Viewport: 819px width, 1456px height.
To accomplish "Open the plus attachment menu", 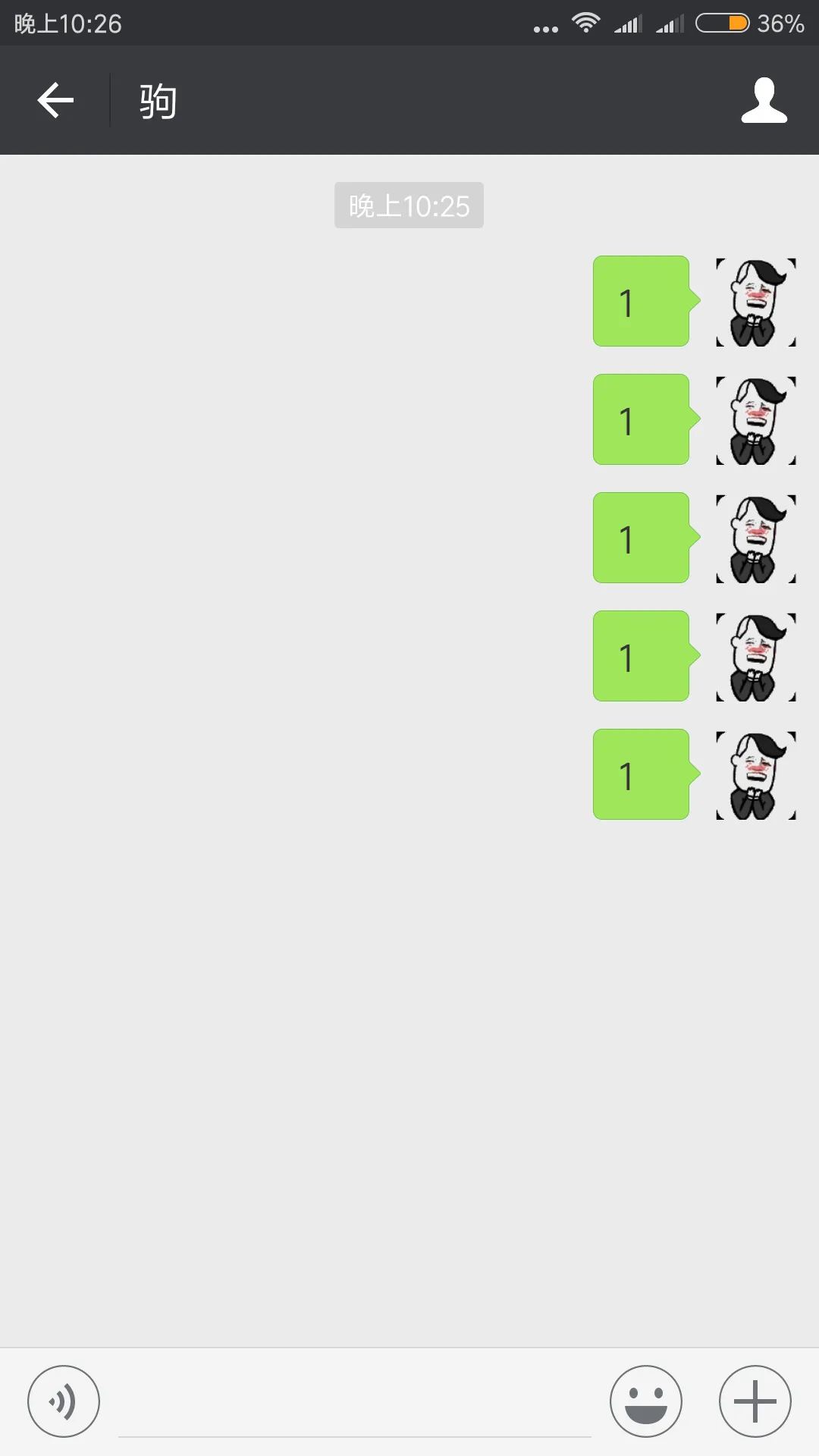I will coord(755,1401).
